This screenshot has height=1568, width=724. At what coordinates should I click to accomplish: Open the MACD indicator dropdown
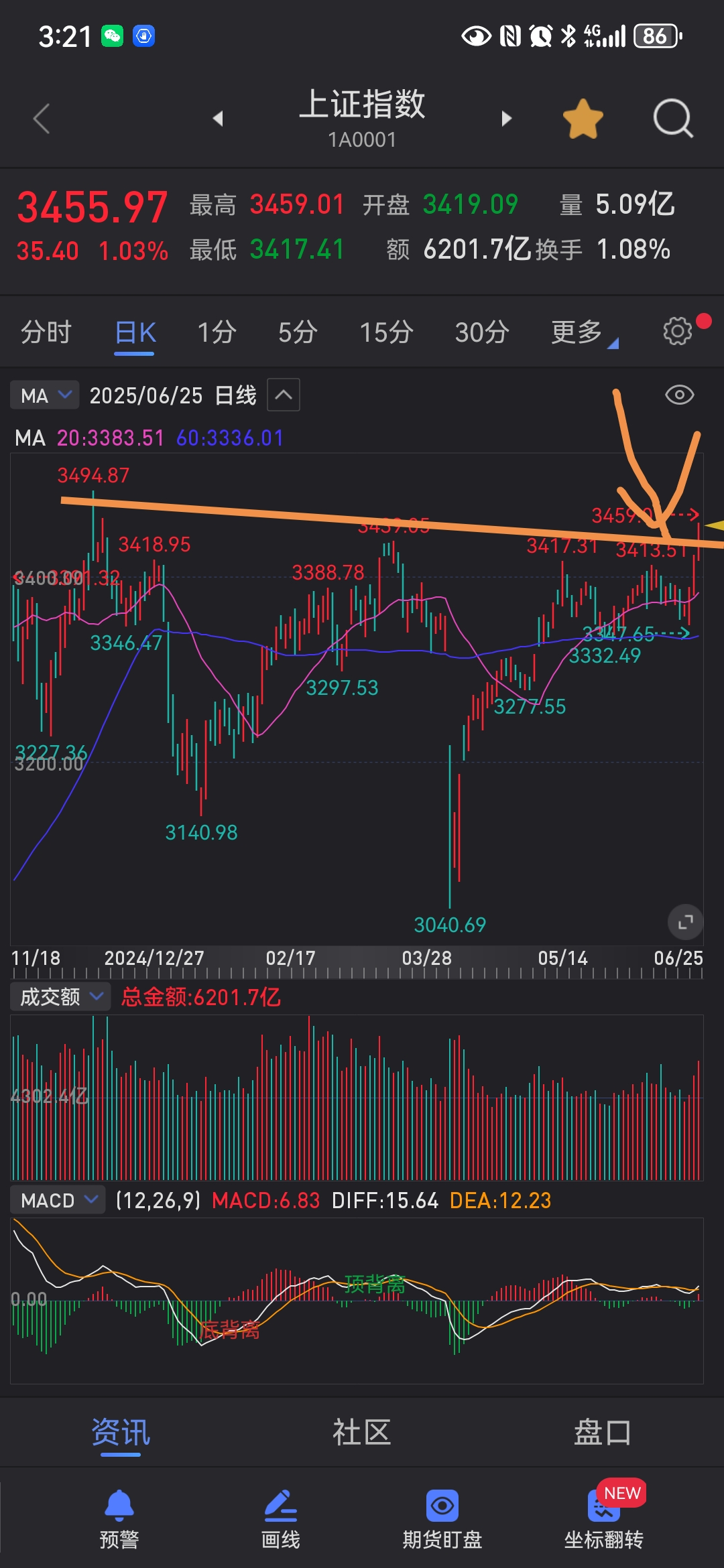pos(58,1200)
